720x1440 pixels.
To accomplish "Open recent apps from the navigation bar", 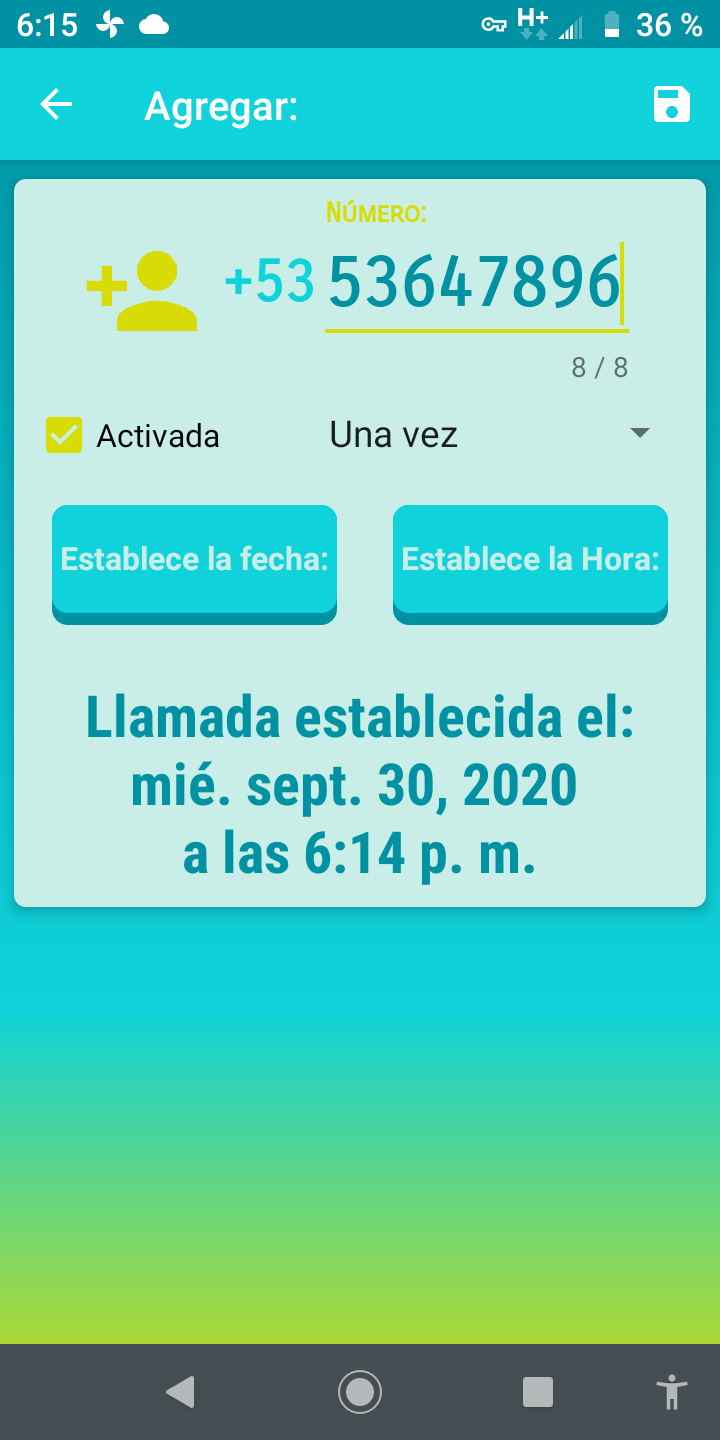I will [538, 1391].
